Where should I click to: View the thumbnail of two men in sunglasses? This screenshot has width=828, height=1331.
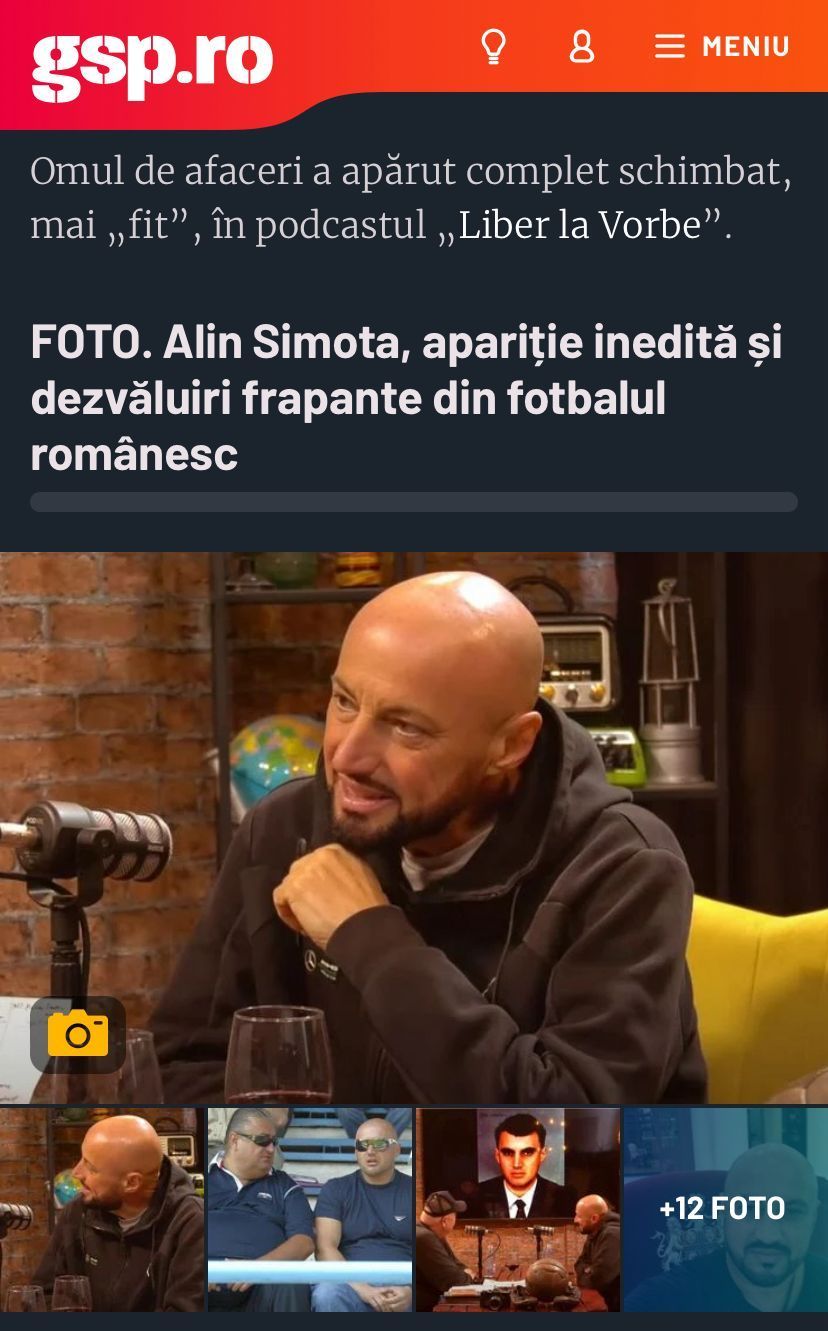(x=310, y=1209)
